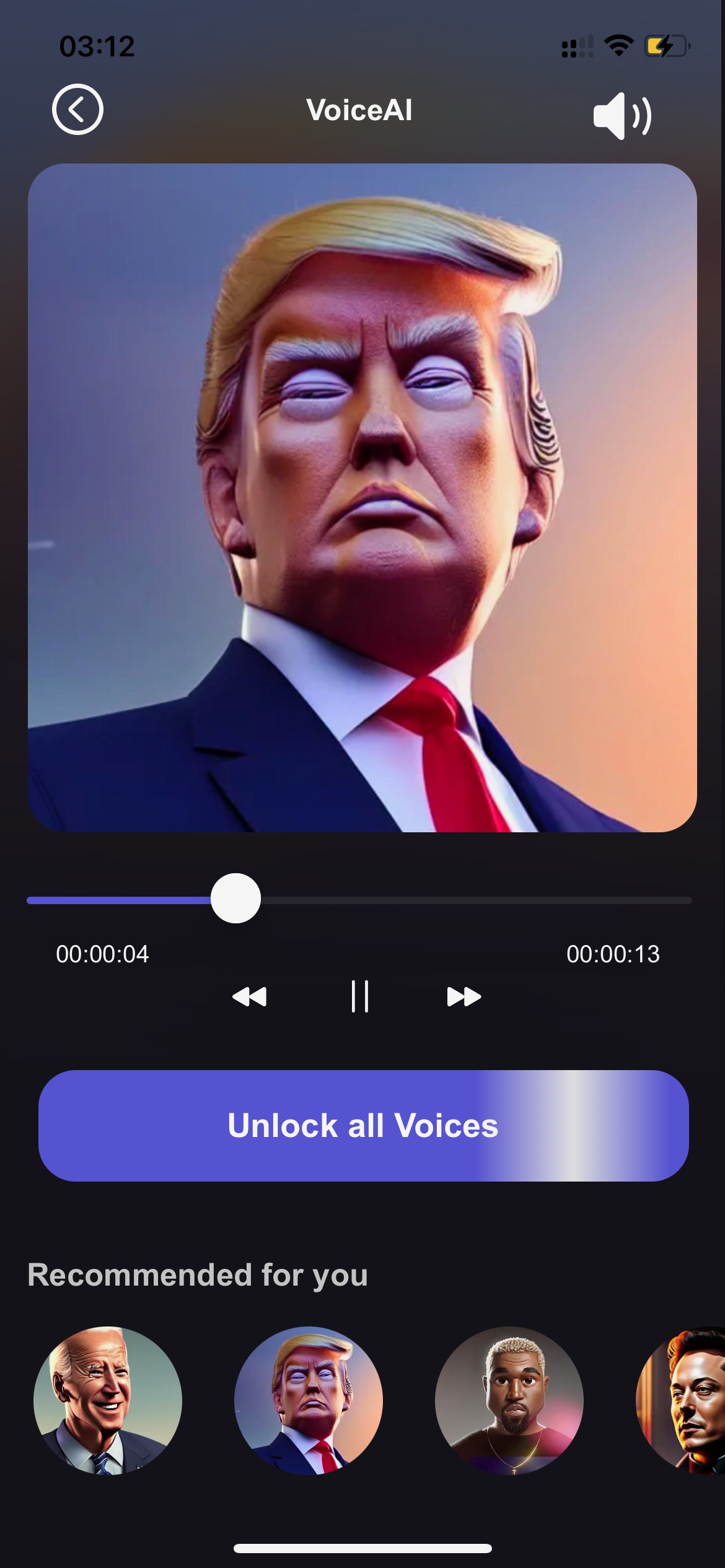Fast-forward the audio clip
The image size is (725, 1568).
(x=464, y=996)
